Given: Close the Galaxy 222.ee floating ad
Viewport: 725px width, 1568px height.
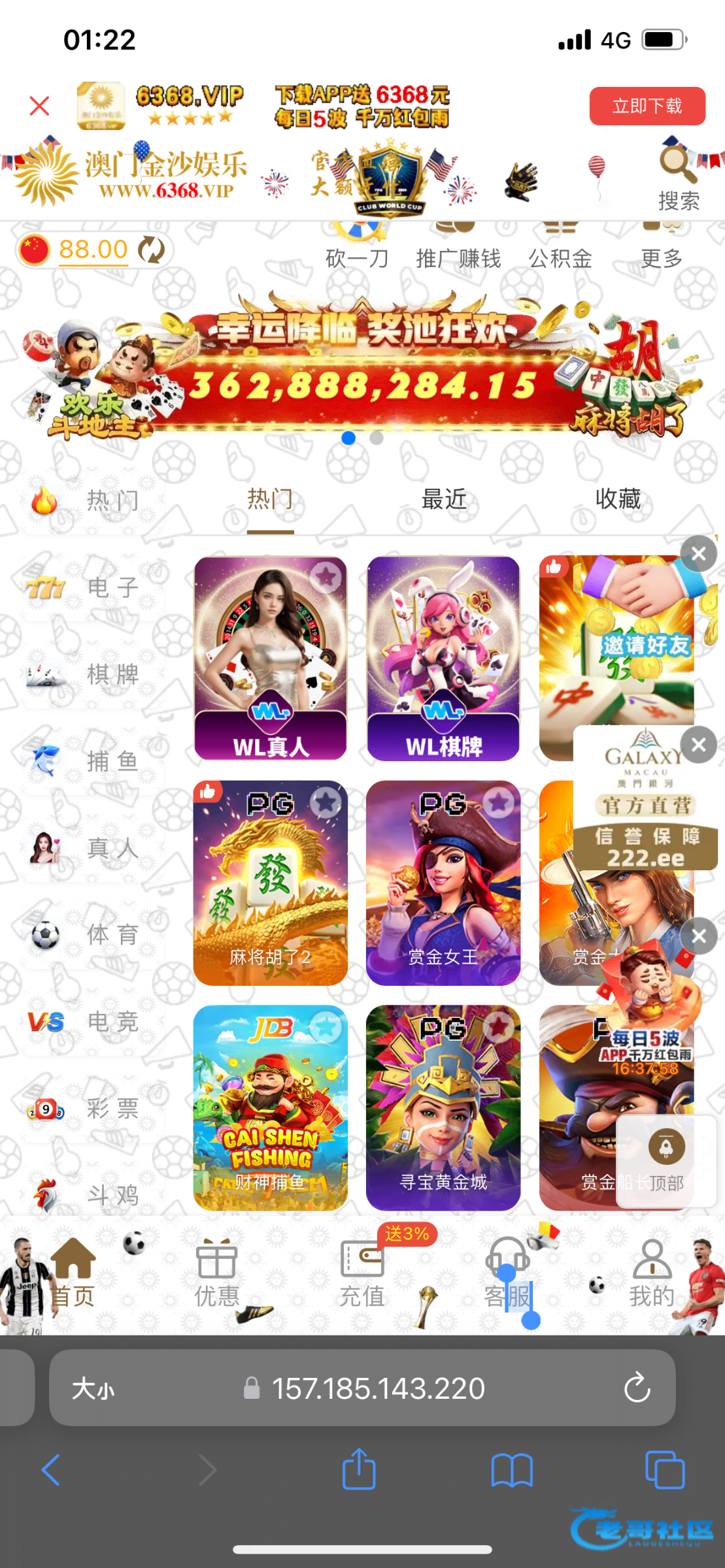Looking at the screenshot, I should 699,745.
